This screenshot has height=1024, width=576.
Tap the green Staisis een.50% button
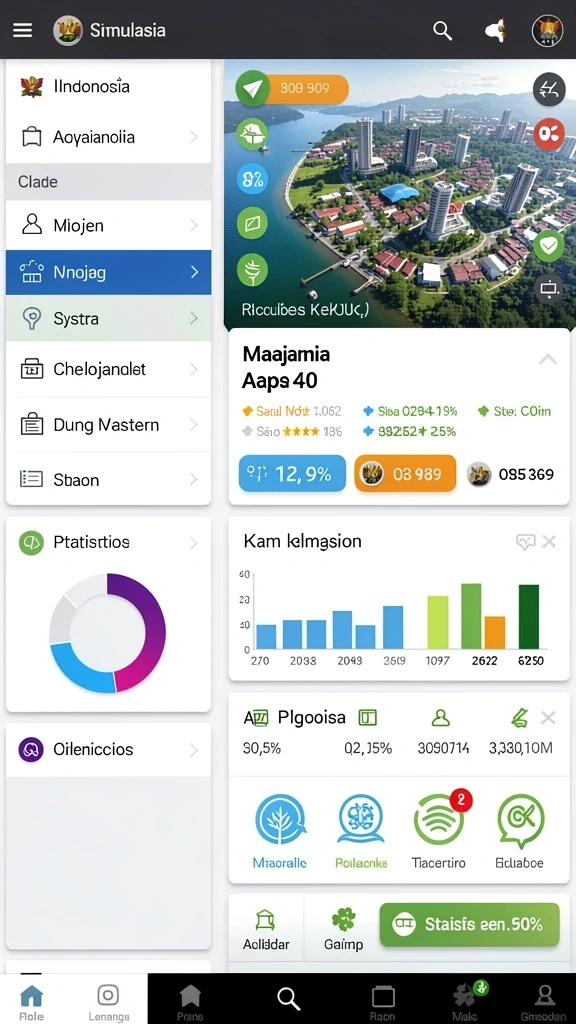tap(469, 925)
